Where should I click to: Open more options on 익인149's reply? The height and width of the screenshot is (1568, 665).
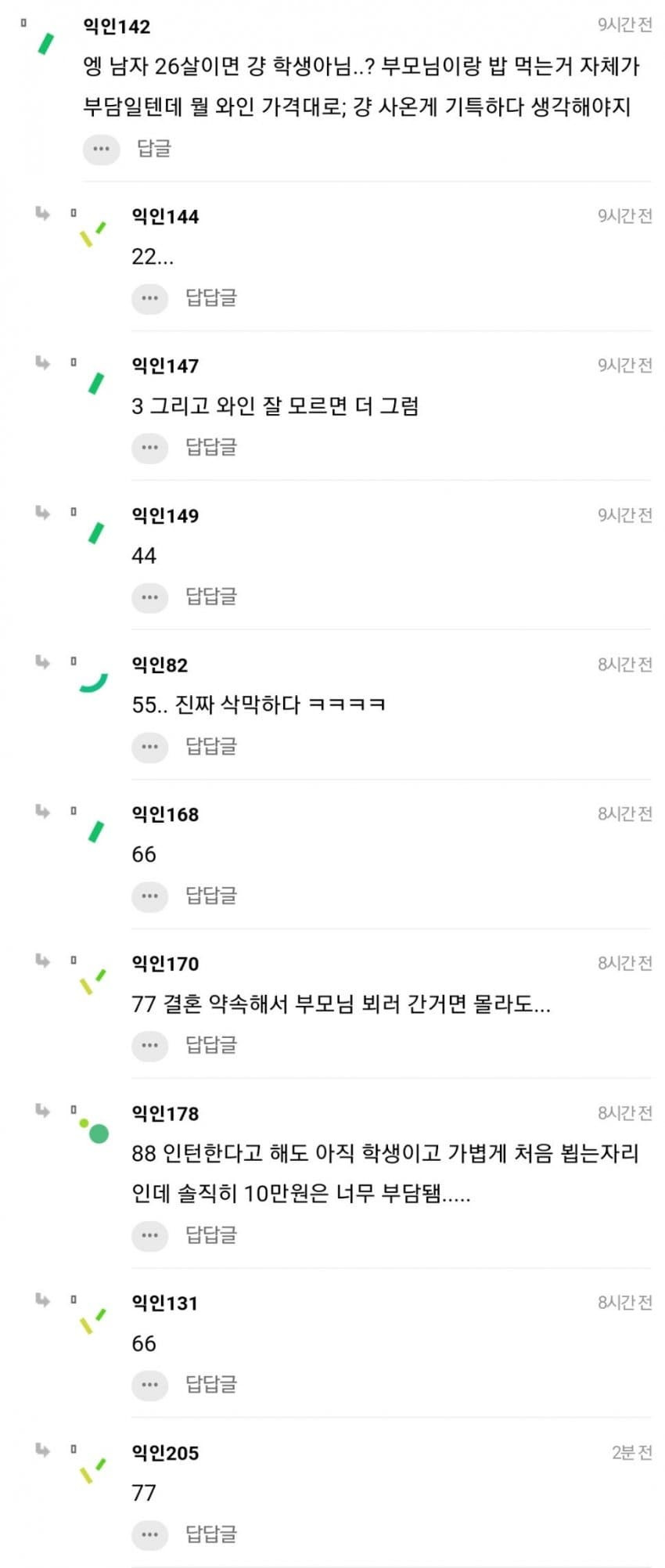[149, 597]
